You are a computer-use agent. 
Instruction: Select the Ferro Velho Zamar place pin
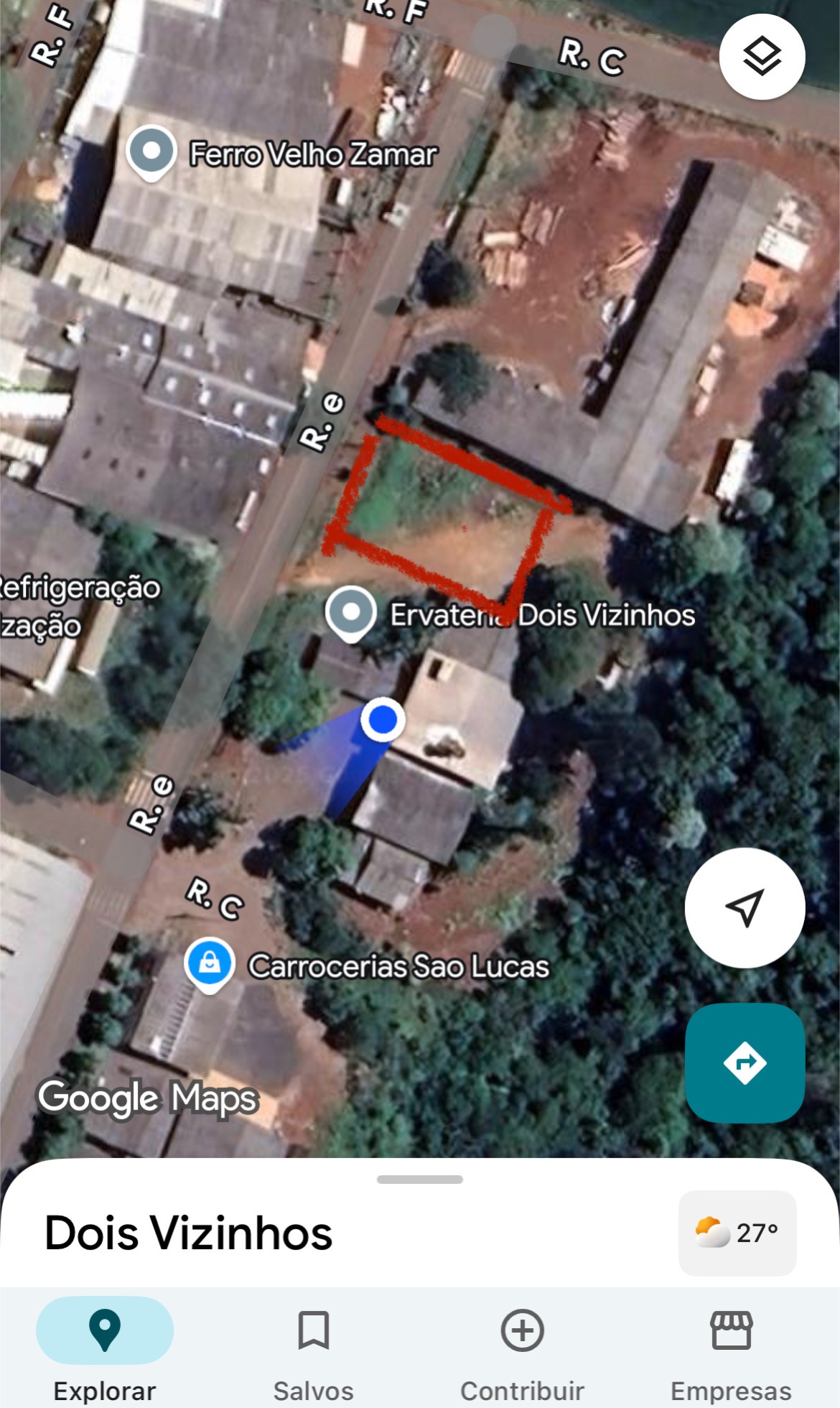click(x=151, y=152)
